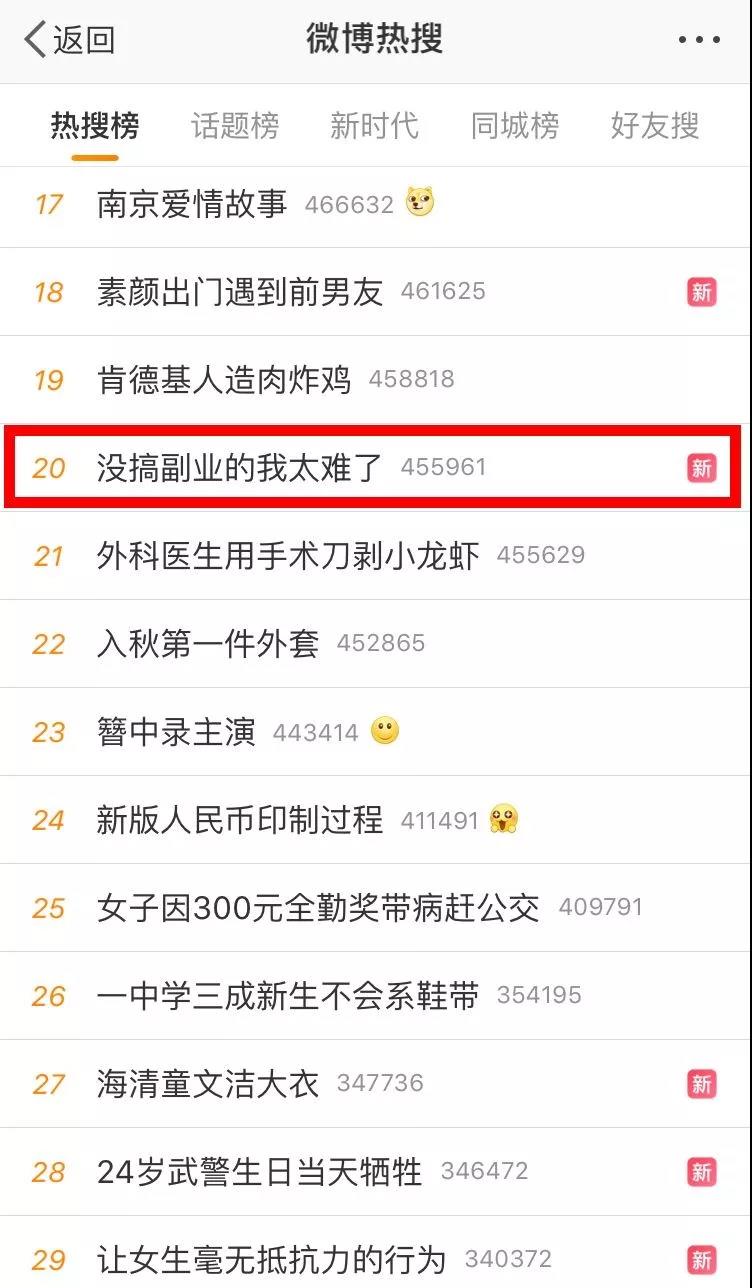The image size is (752, 1288).
Task: View hot search 入秋第一件外套
Action: (208, 643)
